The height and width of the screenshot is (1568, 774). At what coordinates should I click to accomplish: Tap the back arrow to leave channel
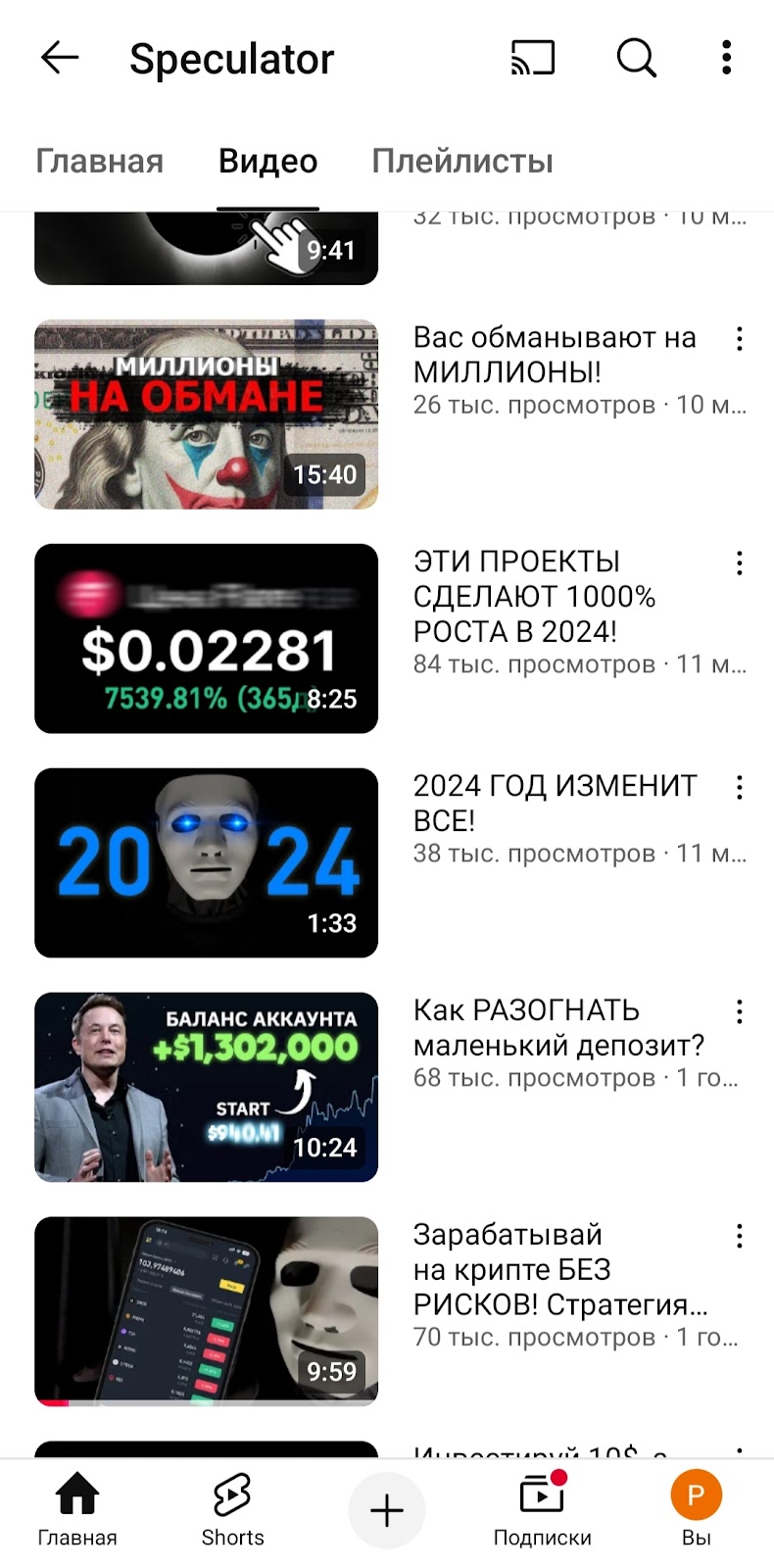pos(59,57)
